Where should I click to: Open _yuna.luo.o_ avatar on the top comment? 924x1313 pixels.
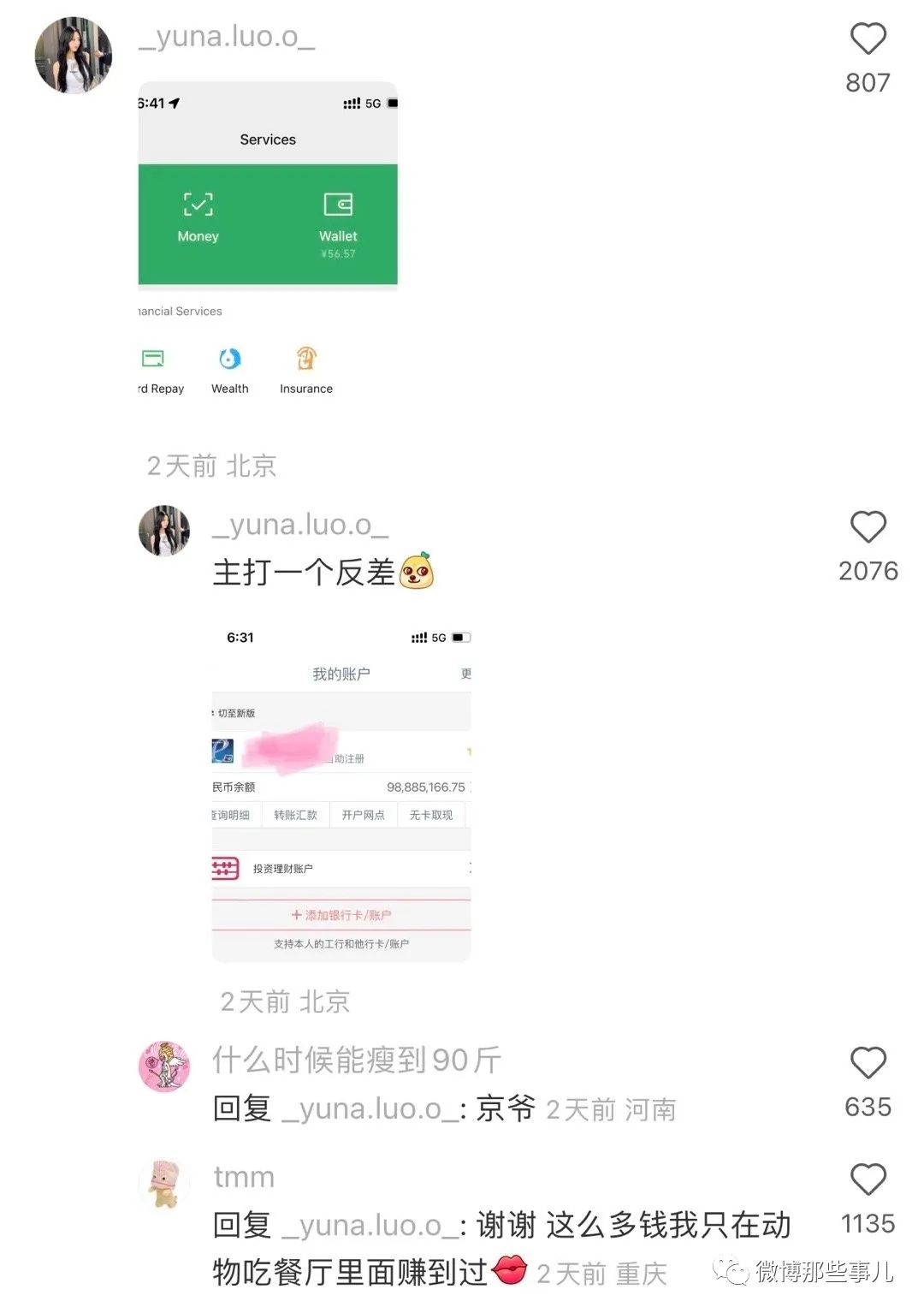74,56
